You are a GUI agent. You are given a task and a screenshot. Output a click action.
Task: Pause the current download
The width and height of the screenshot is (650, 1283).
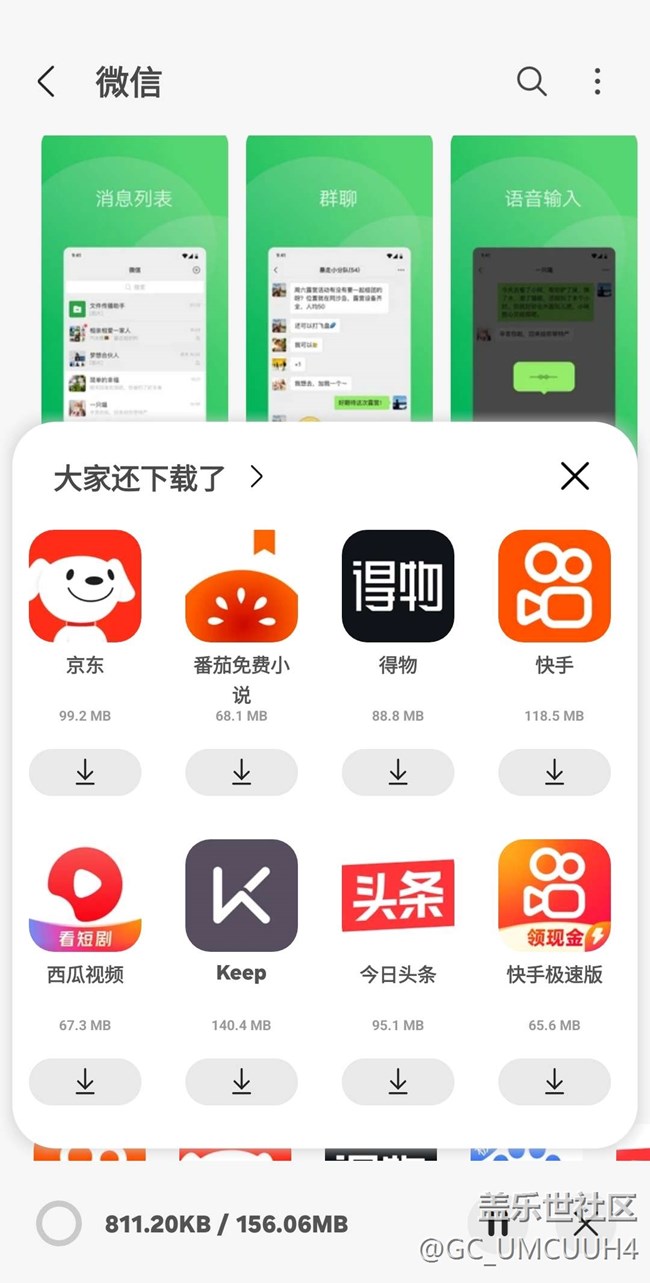pyautogui.click(x=498, y=1224)
